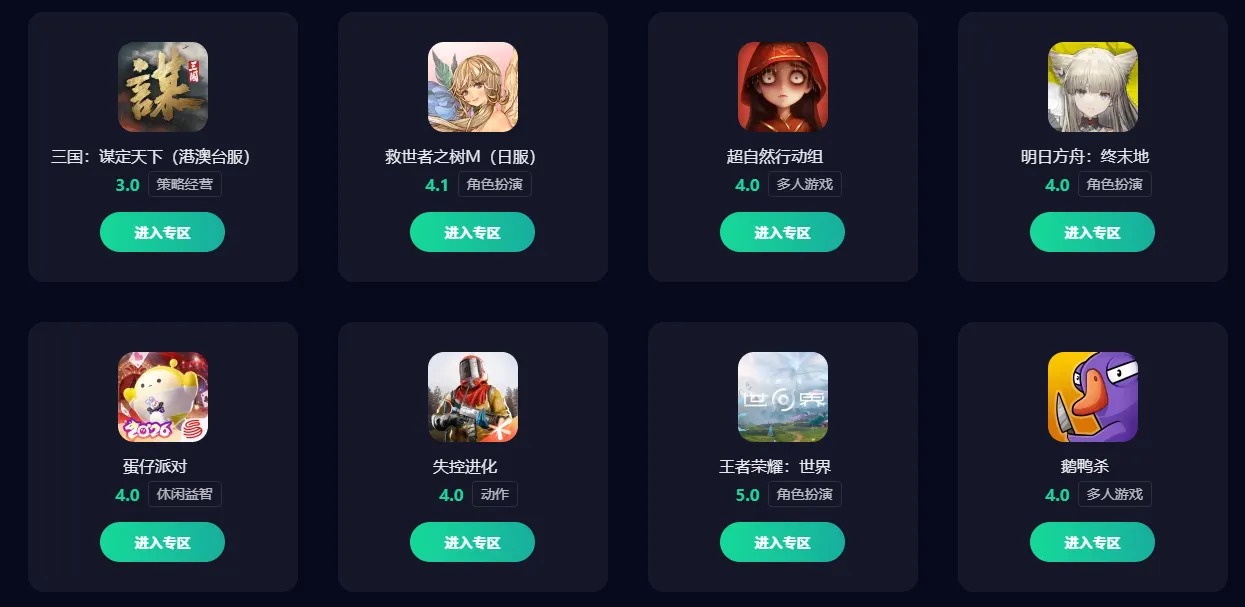Tap the 蛋仔派对 game icon
Screen dimensions: 1245x607
pyautogui.click(x=163, y=397)
